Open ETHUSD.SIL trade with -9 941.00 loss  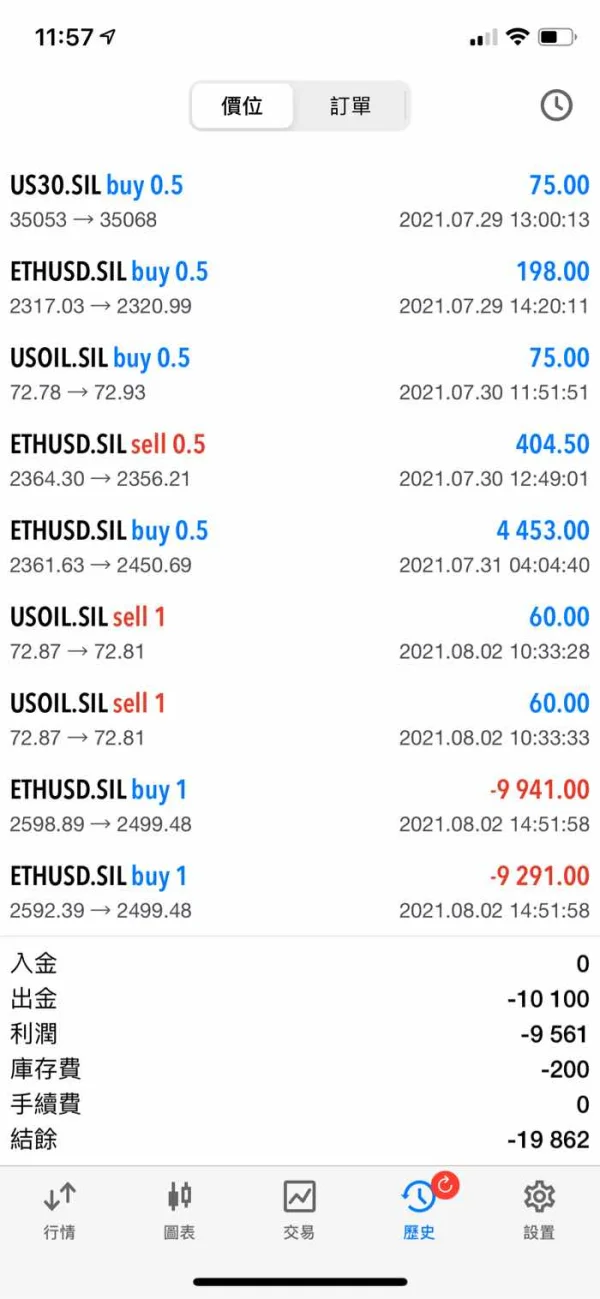300,806
